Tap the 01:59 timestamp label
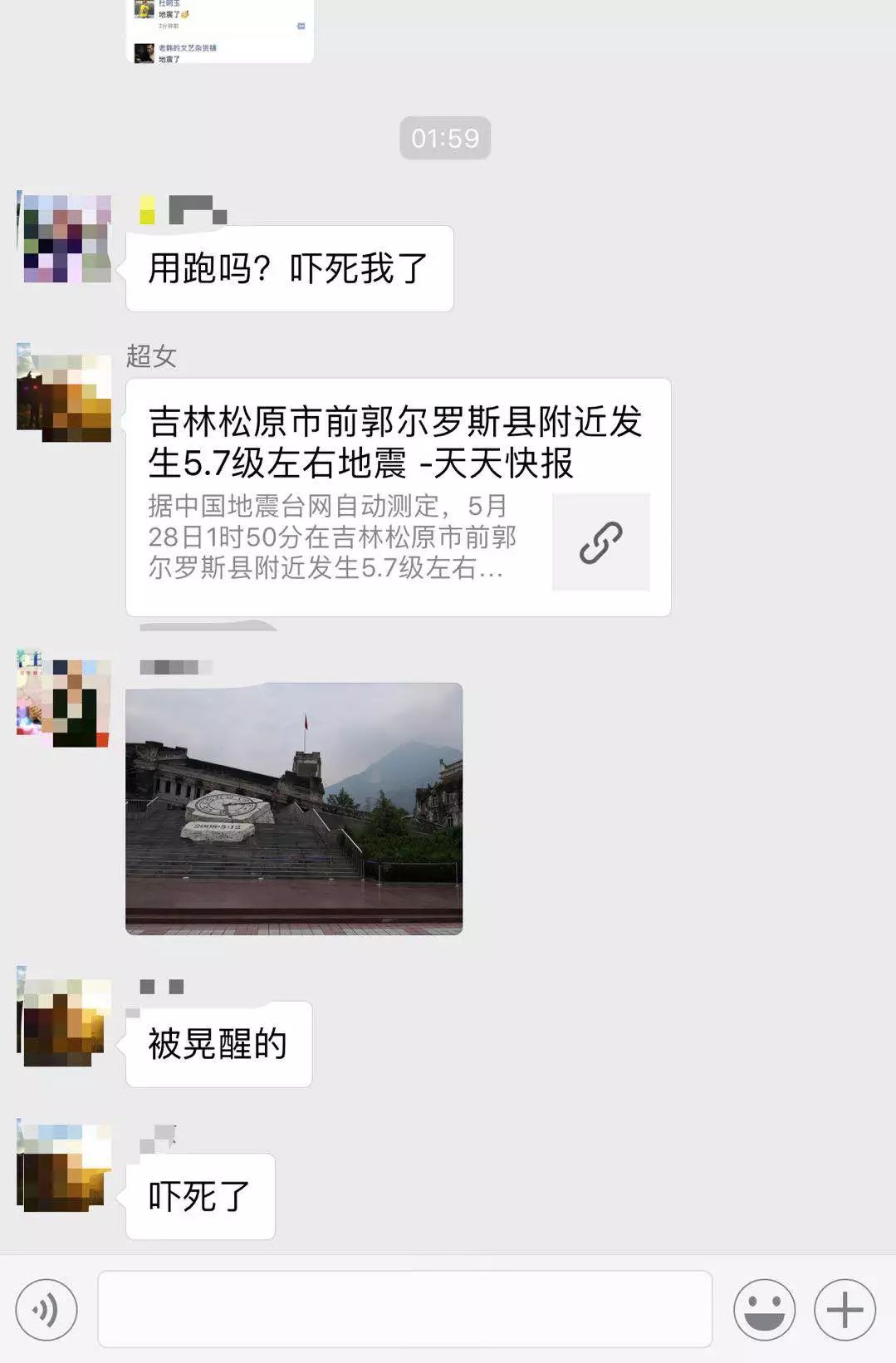The height and width of the screenshot is (1363, 896). coord(448,138)
